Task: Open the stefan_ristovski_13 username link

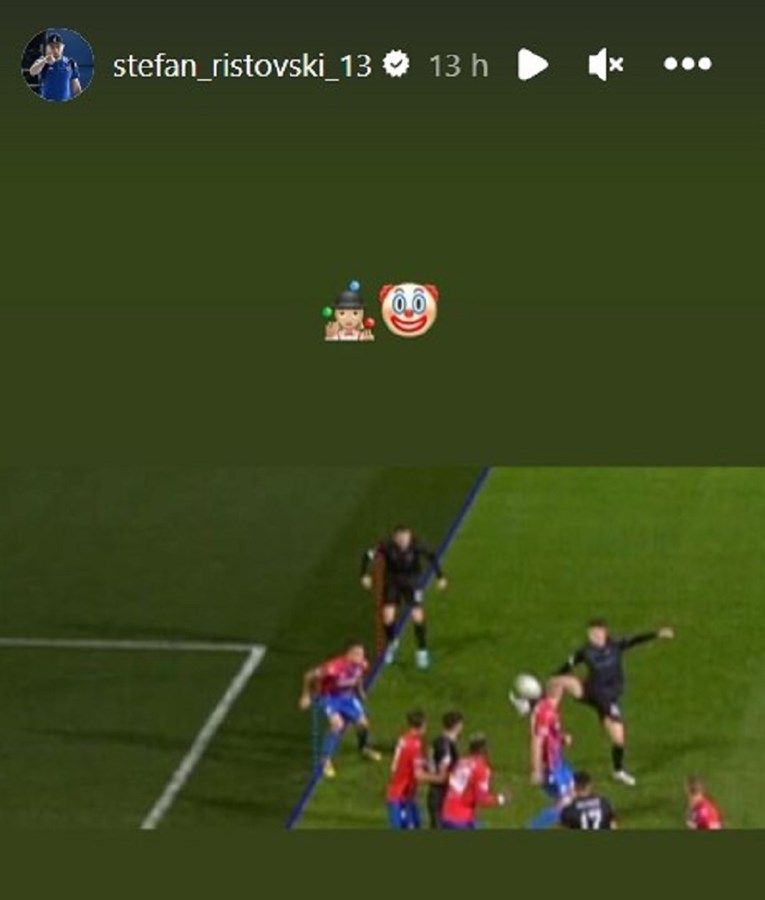Action: point(242,66)
